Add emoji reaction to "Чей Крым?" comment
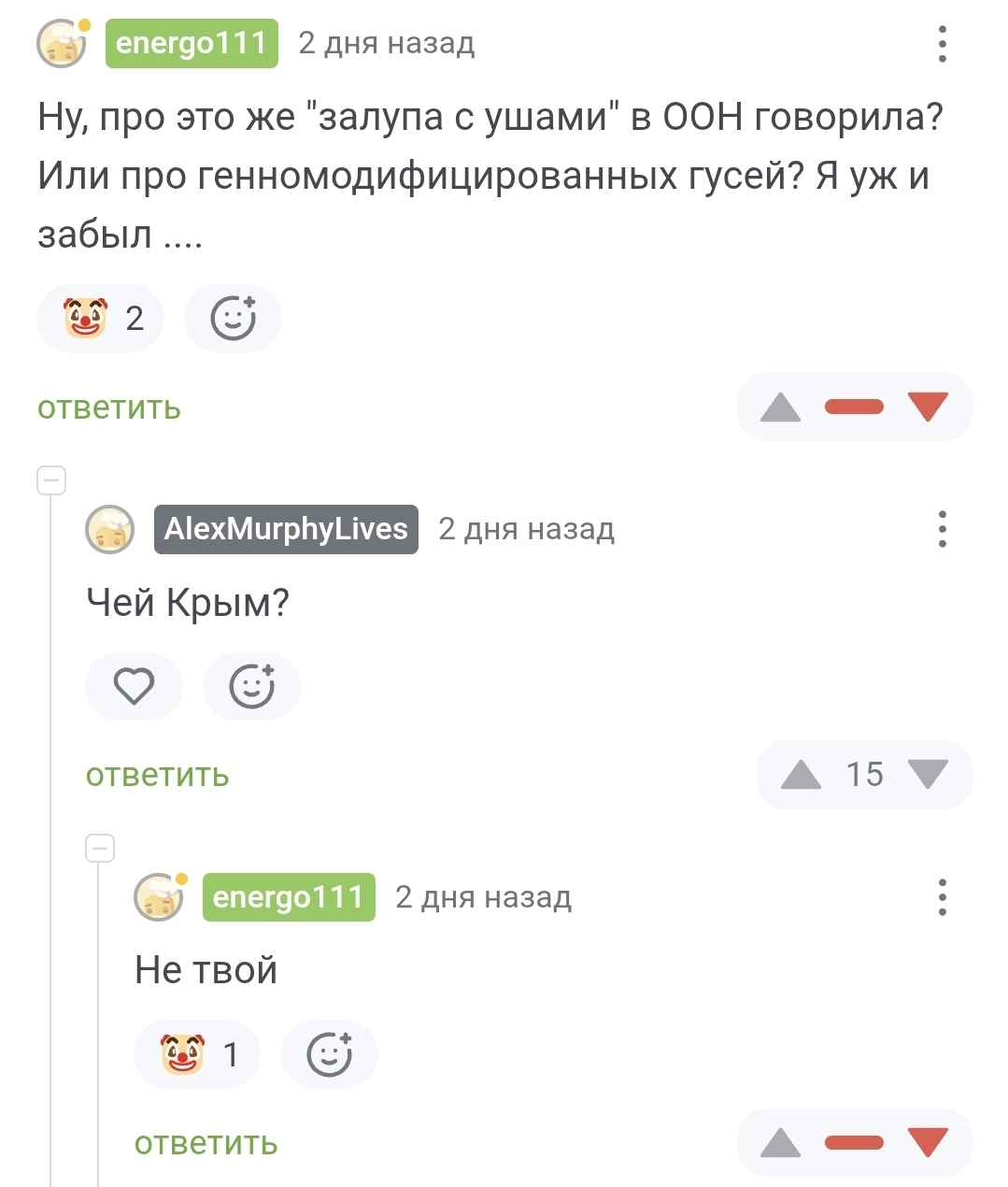This screenshot has width=1008, height=1187. [x=251, y=687]
